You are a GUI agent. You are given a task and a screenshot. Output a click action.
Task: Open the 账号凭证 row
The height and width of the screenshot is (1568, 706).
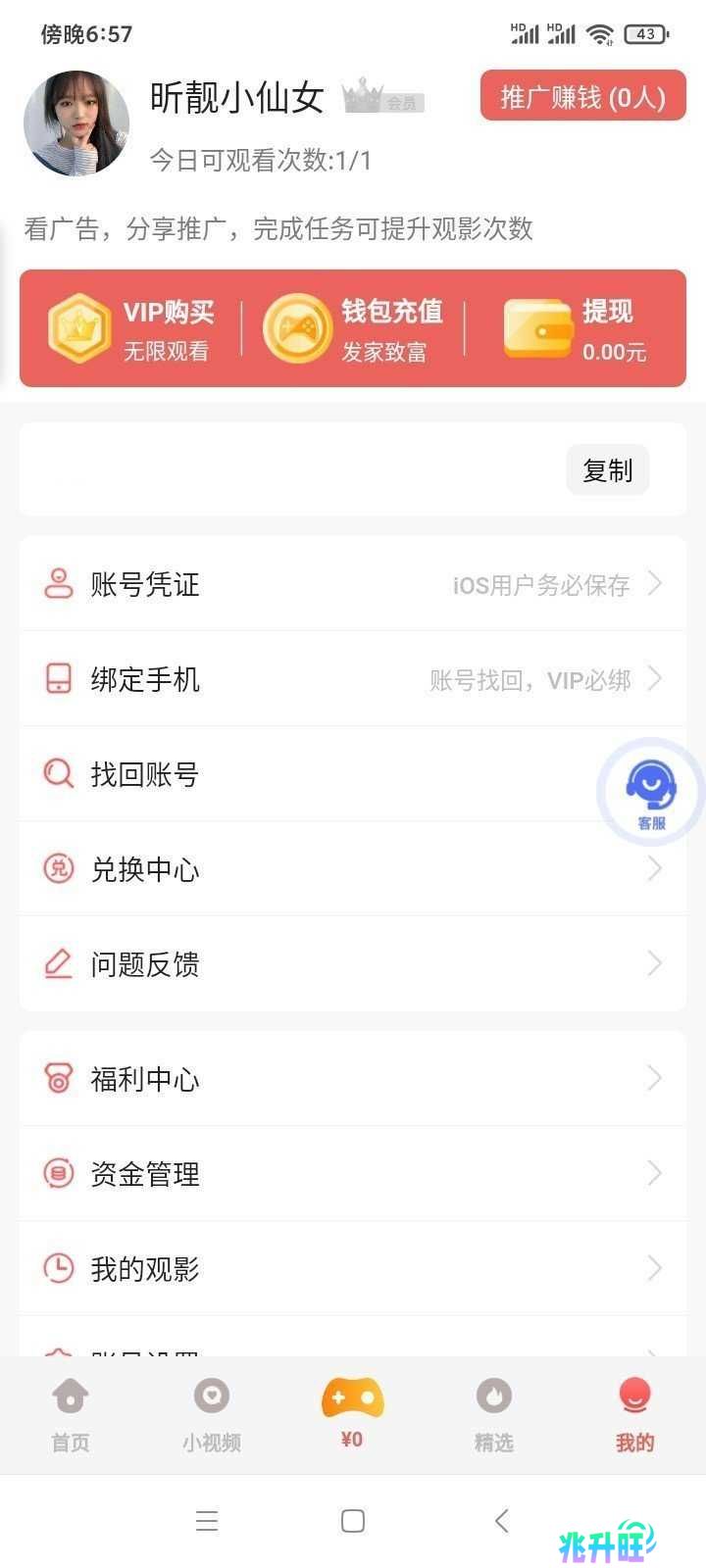353,584
